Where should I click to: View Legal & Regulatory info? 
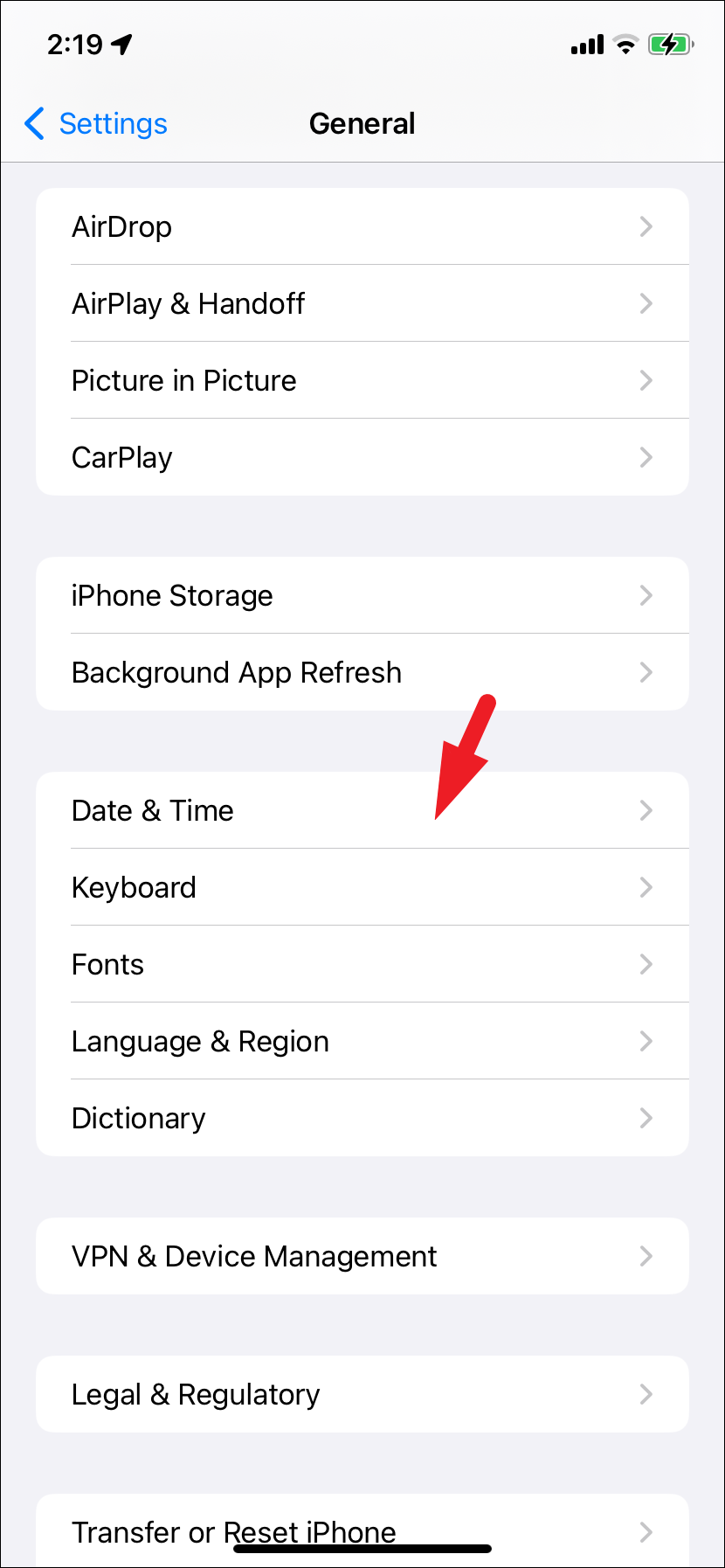[x=362, y=1394]
